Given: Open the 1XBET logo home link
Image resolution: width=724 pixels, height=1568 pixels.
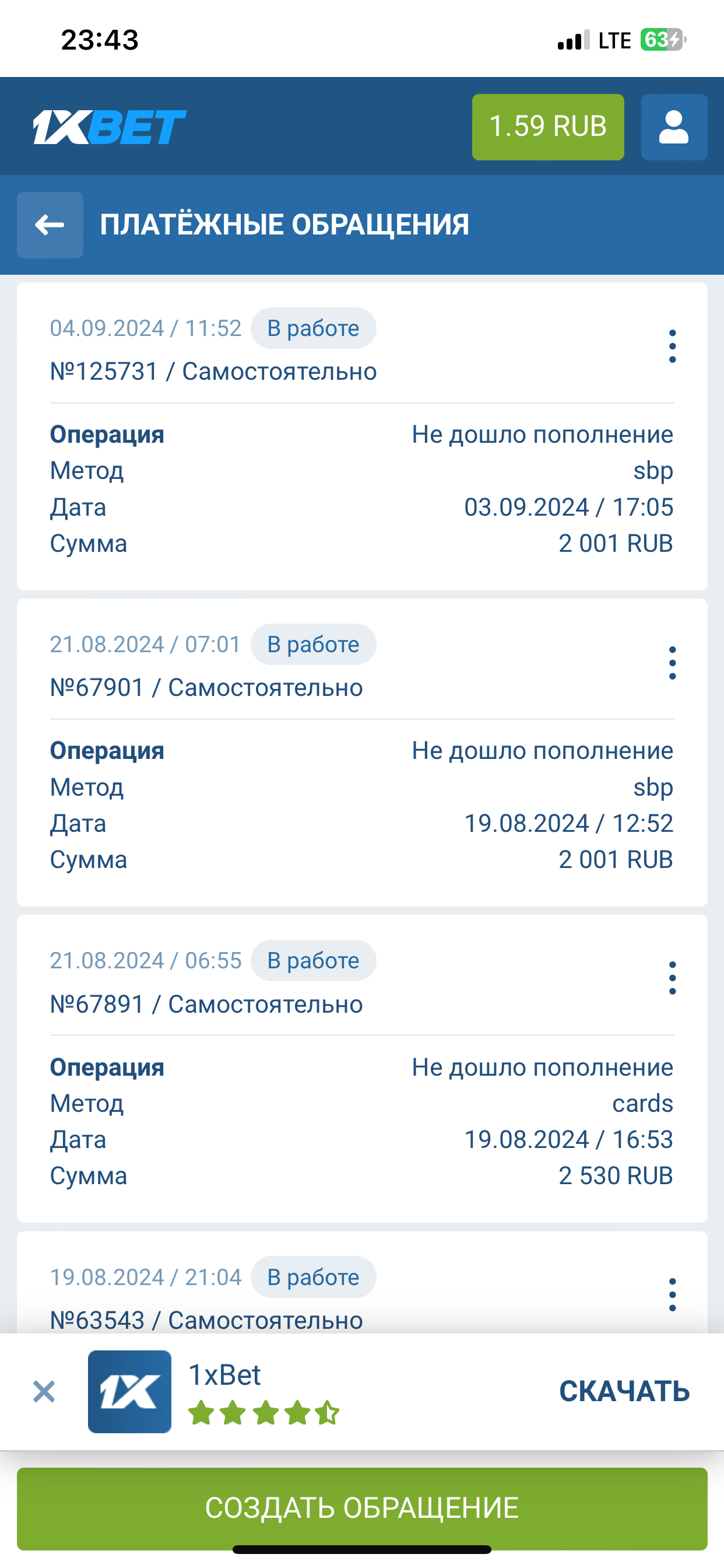Looking at the screenshot, I should [x=110, y=127].
